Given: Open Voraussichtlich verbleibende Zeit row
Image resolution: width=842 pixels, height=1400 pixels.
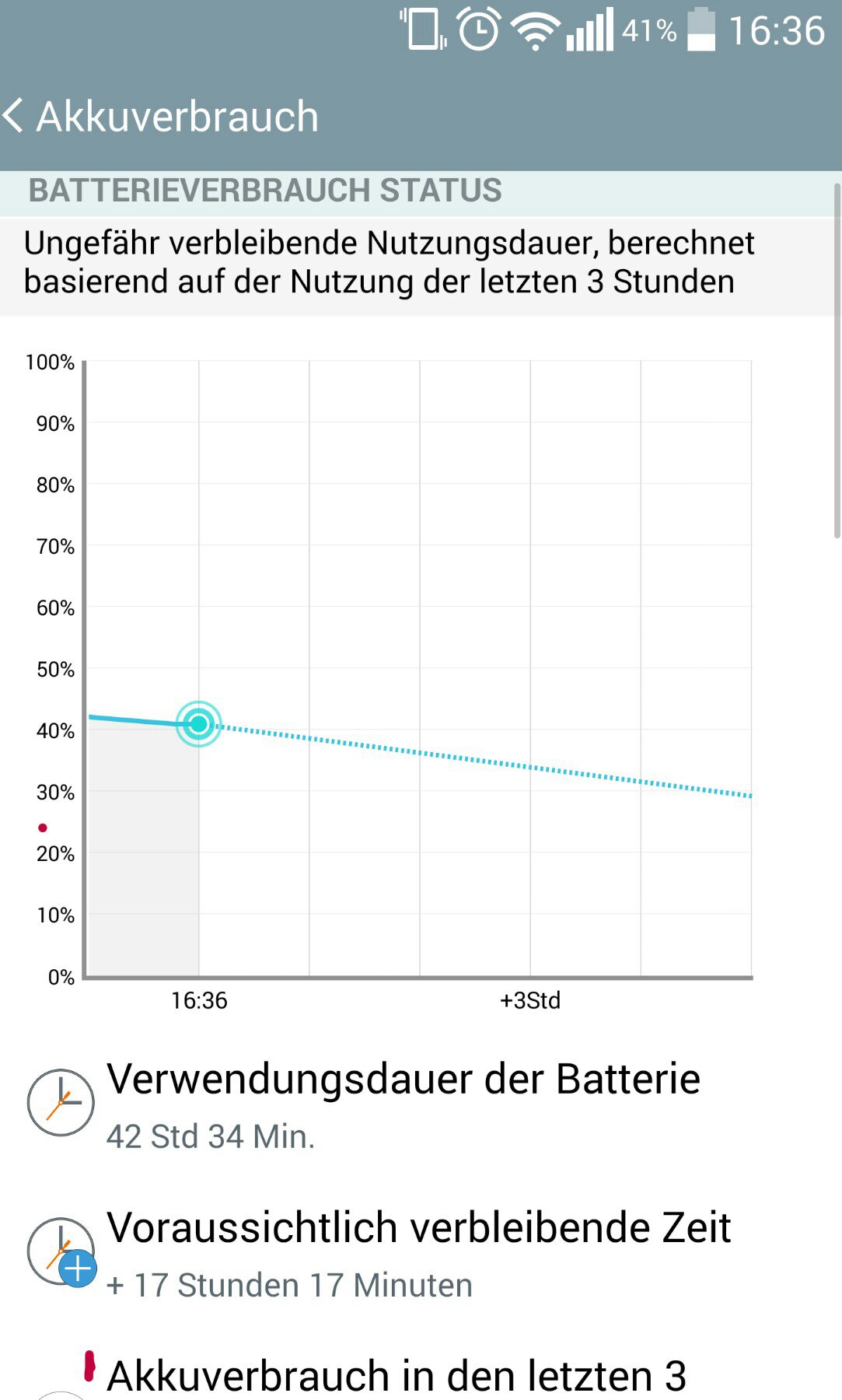Looking at the screenshot, I should click(421, 1252).
